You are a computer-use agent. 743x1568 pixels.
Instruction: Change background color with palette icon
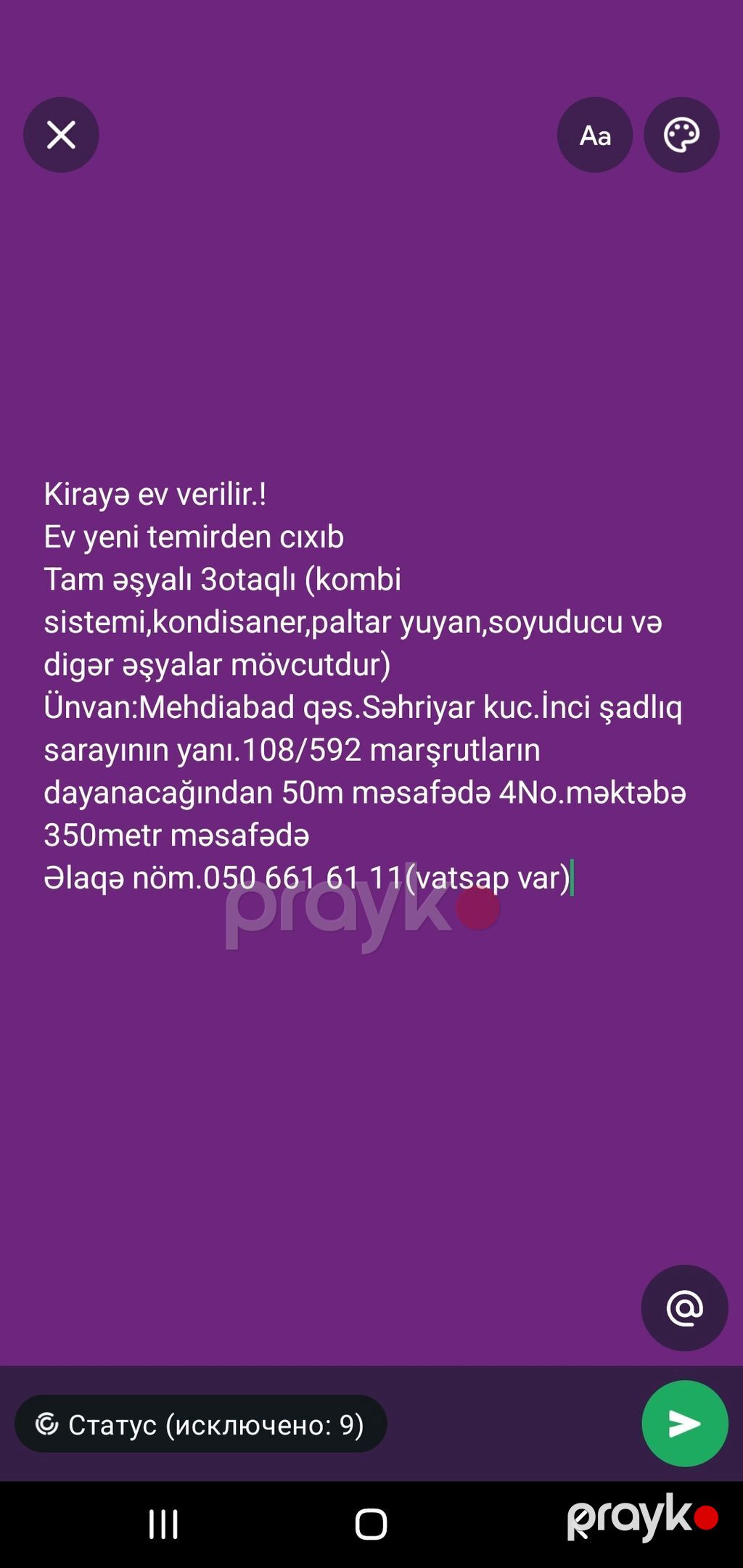pos(681,135)
